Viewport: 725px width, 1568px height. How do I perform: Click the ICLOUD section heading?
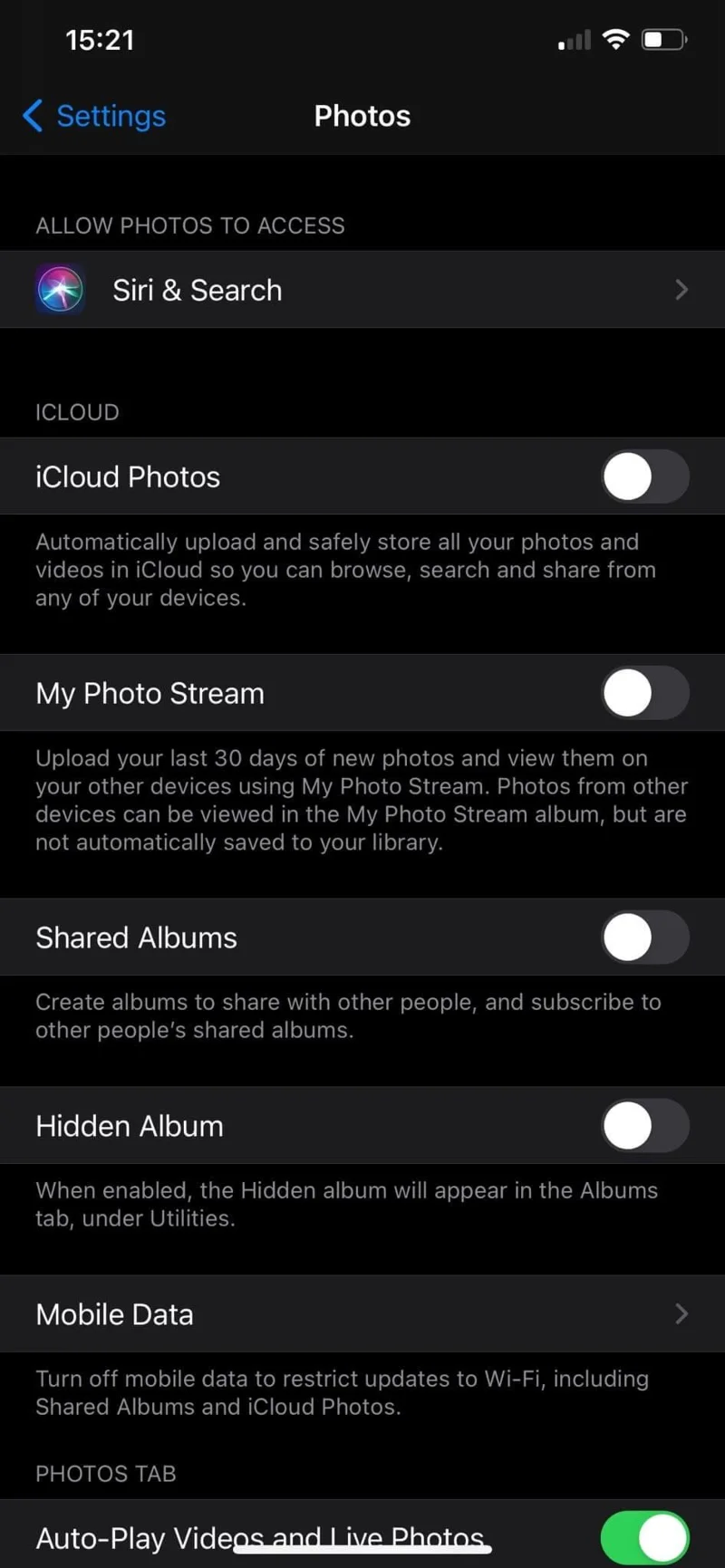(76, 412)
